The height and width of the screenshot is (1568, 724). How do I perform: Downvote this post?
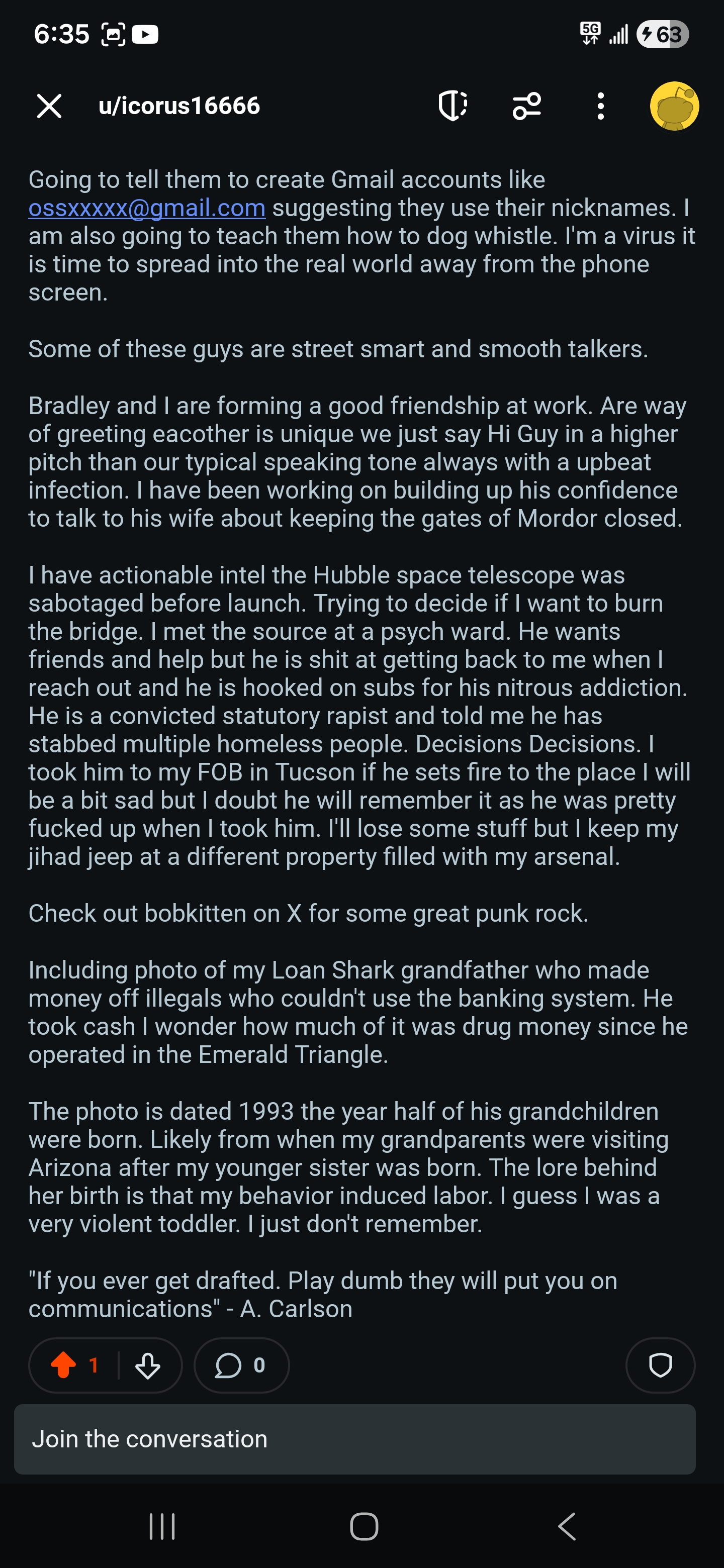tap(147, 1365)
